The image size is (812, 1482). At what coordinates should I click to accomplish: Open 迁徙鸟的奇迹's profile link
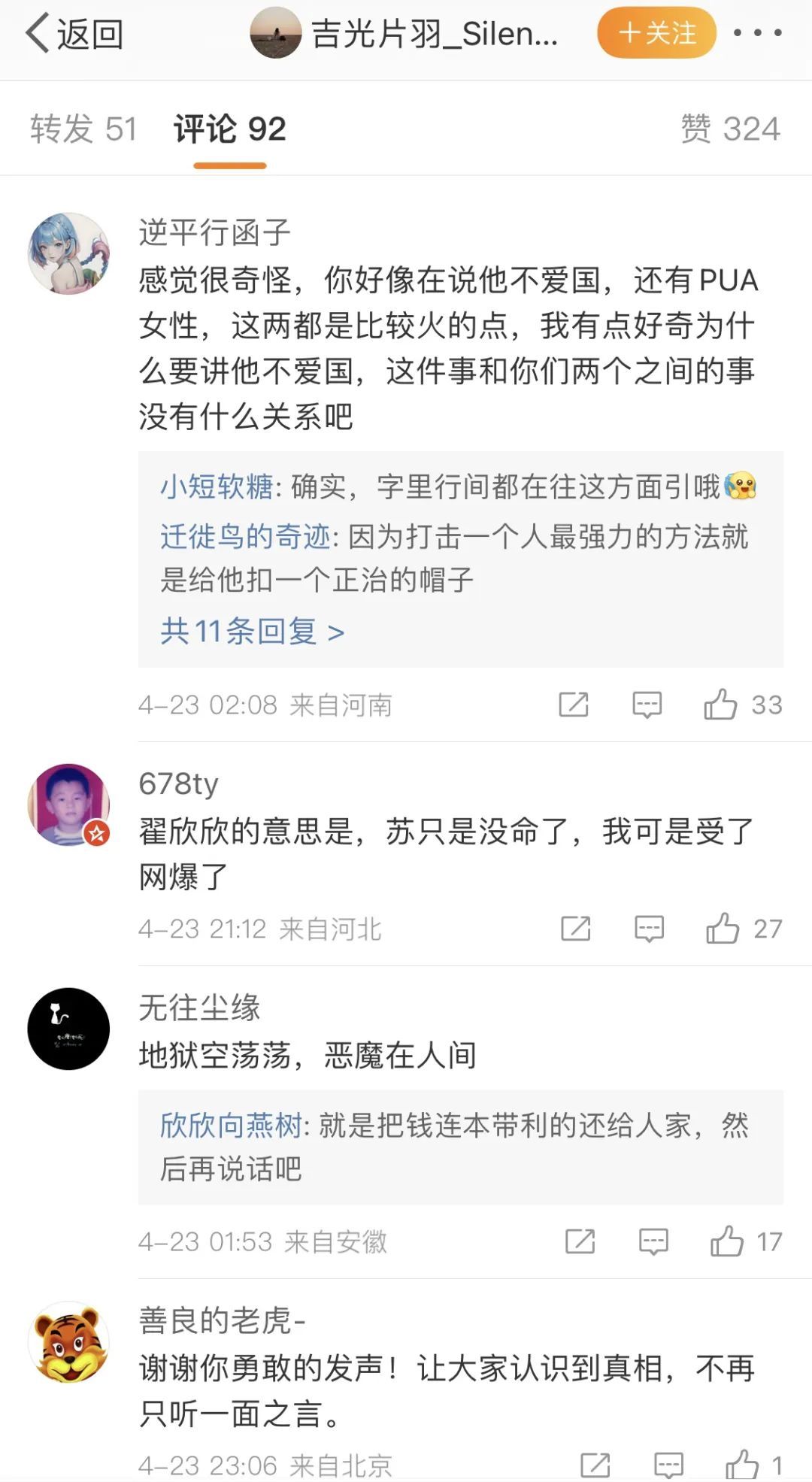click(x=245, y=537)
